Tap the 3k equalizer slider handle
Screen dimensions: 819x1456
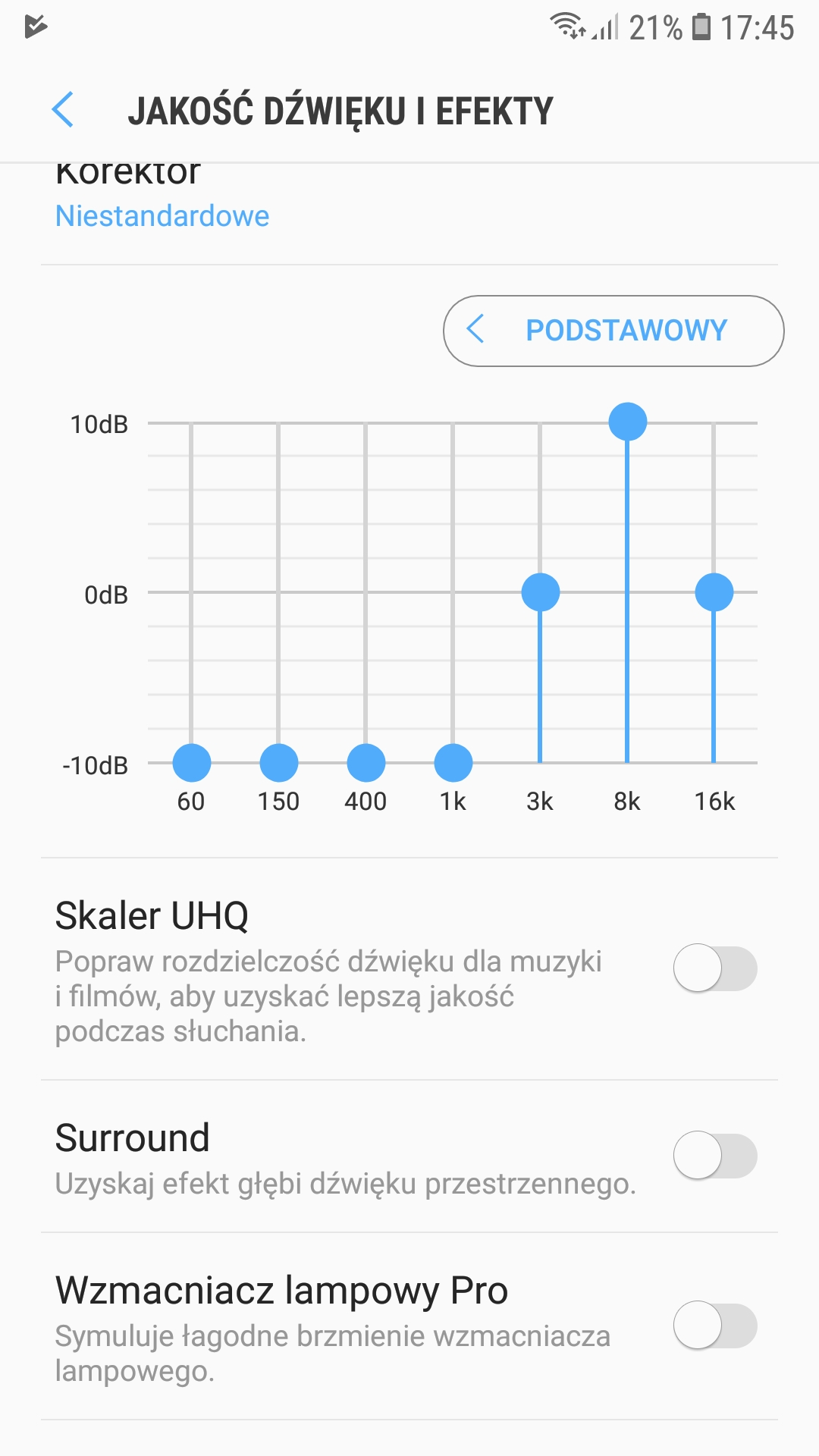click(x=541, y=592)
